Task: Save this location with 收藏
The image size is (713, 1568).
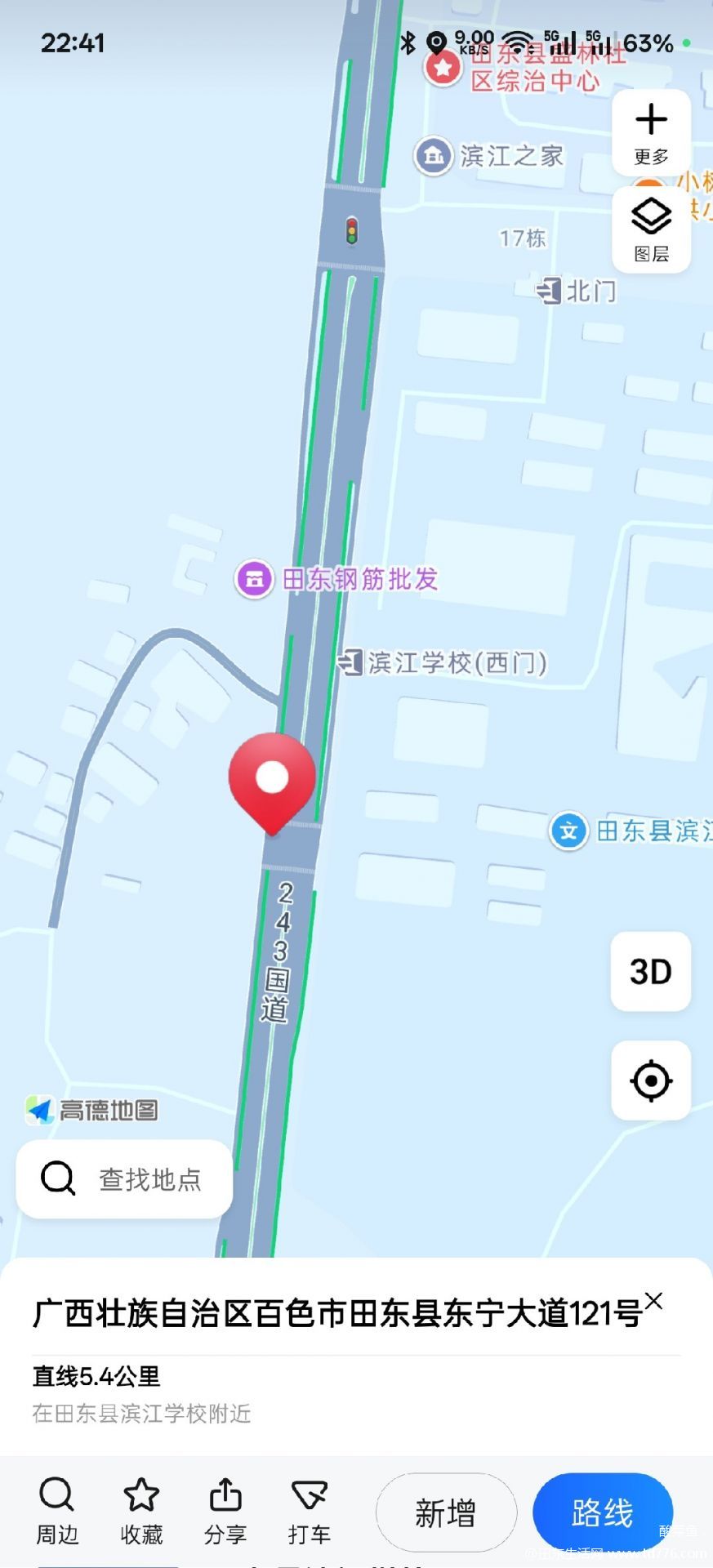Action: [x=141, y=1512]
